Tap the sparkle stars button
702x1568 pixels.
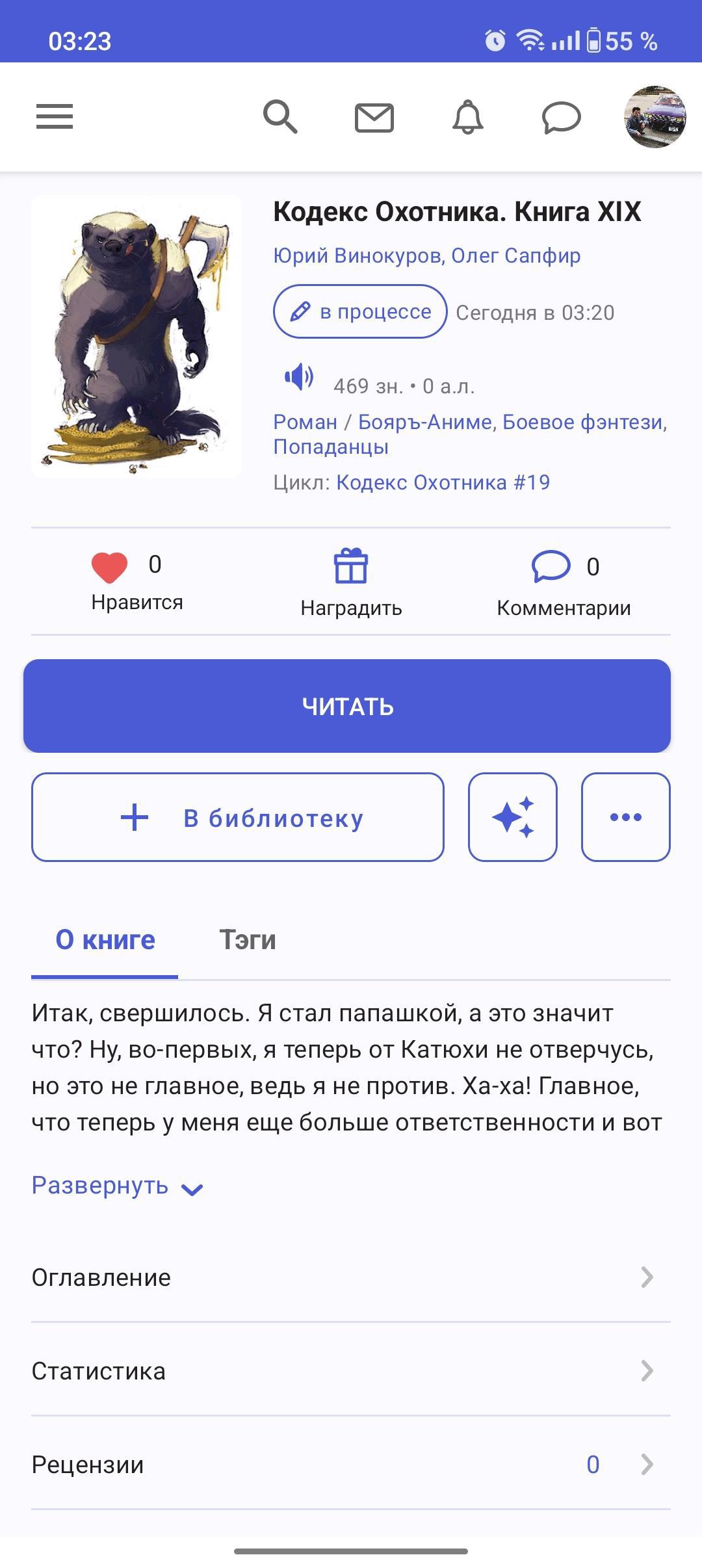(513, 817)
